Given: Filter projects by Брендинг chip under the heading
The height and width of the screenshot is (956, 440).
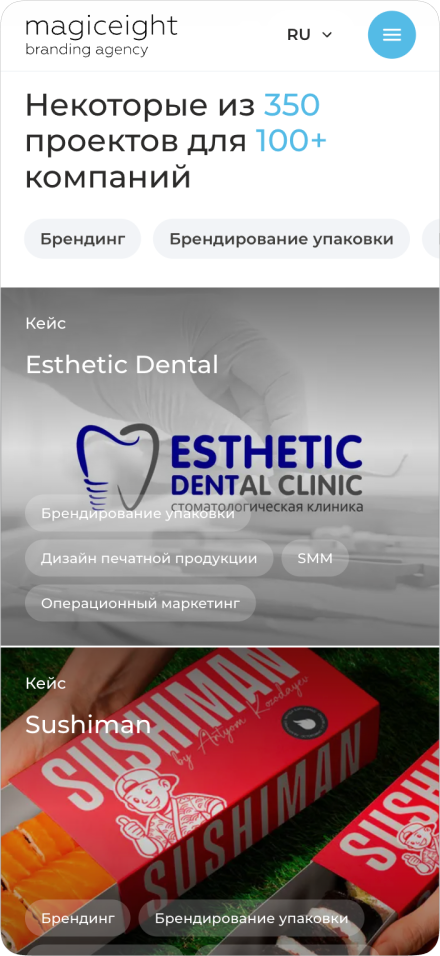Looking at the screenshot, I should coord(83,239).
